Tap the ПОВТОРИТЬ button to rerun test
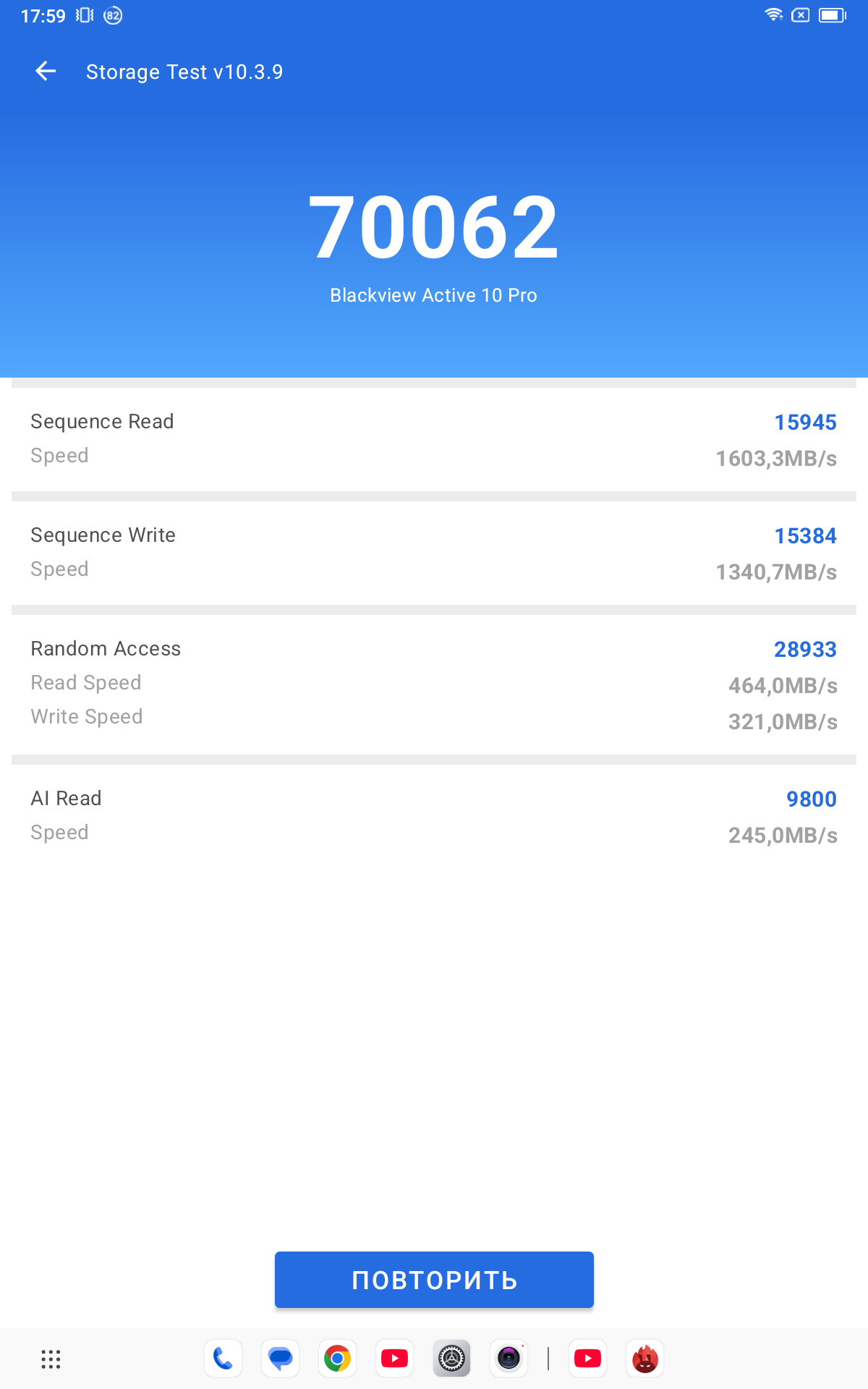Image resolution: width=868 pixels, height=1389 pixels. pos(434,1280)
